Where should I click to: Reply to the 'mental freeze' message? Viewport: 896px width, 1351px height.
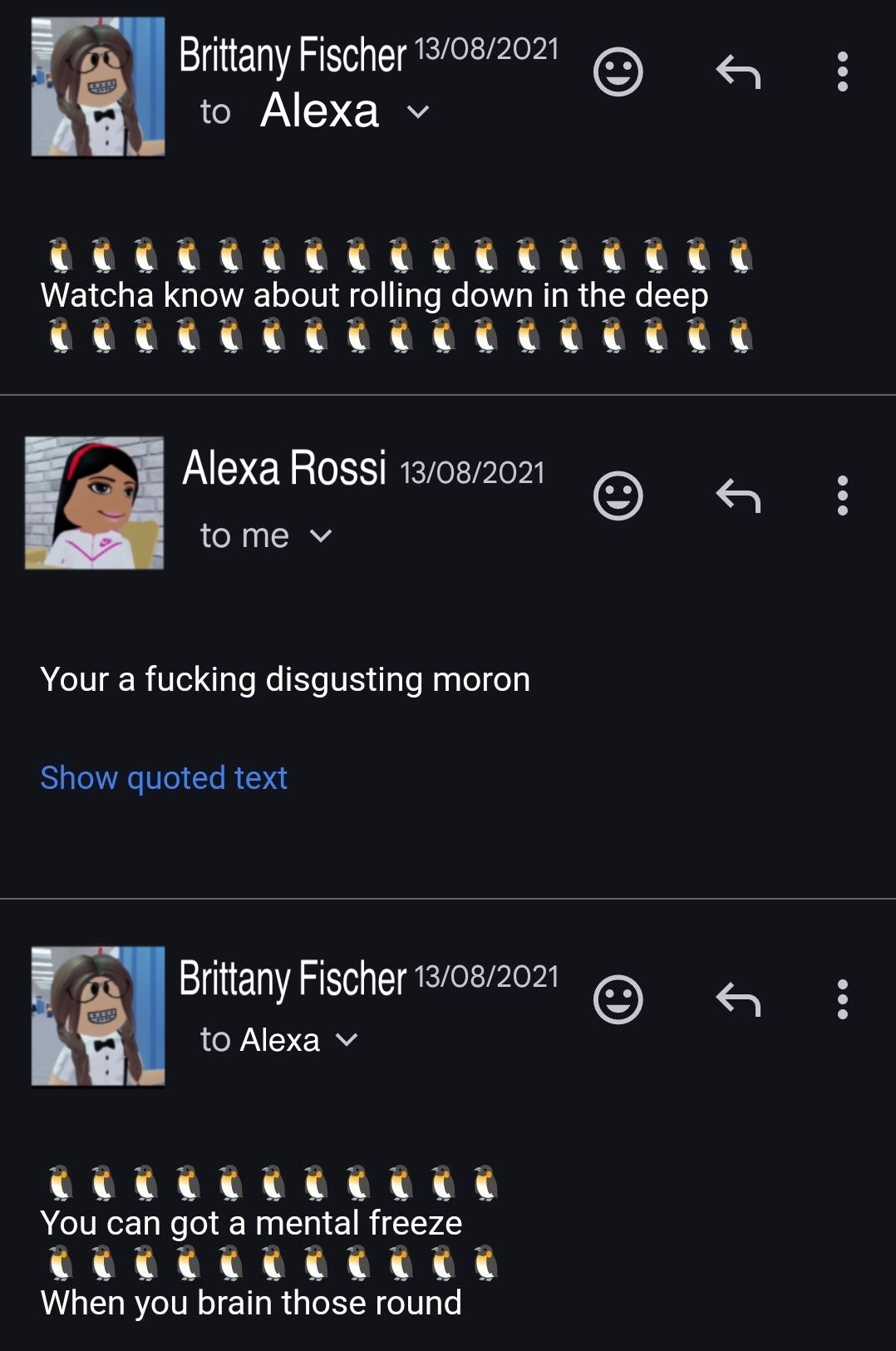pyautogui.click(x=738, y=999)
